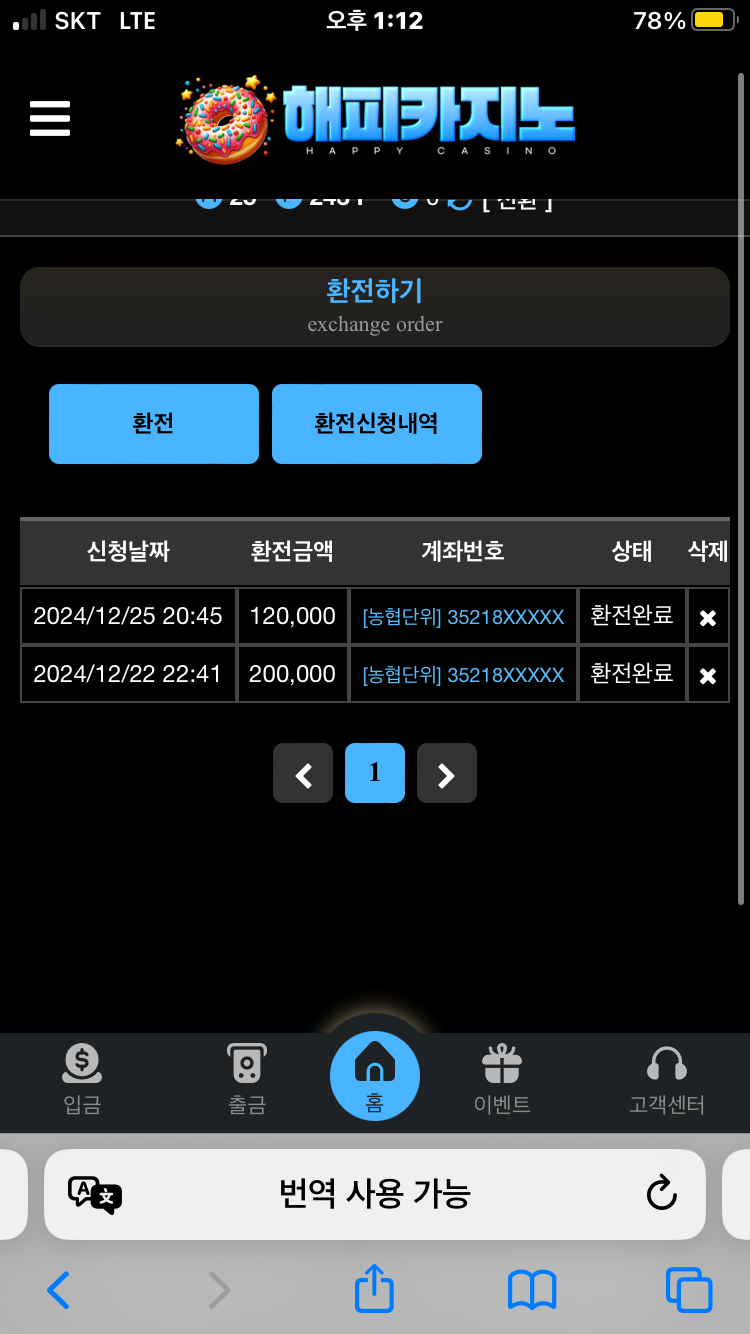Open the 출금 withdrawal tab

coord(246,1078)
